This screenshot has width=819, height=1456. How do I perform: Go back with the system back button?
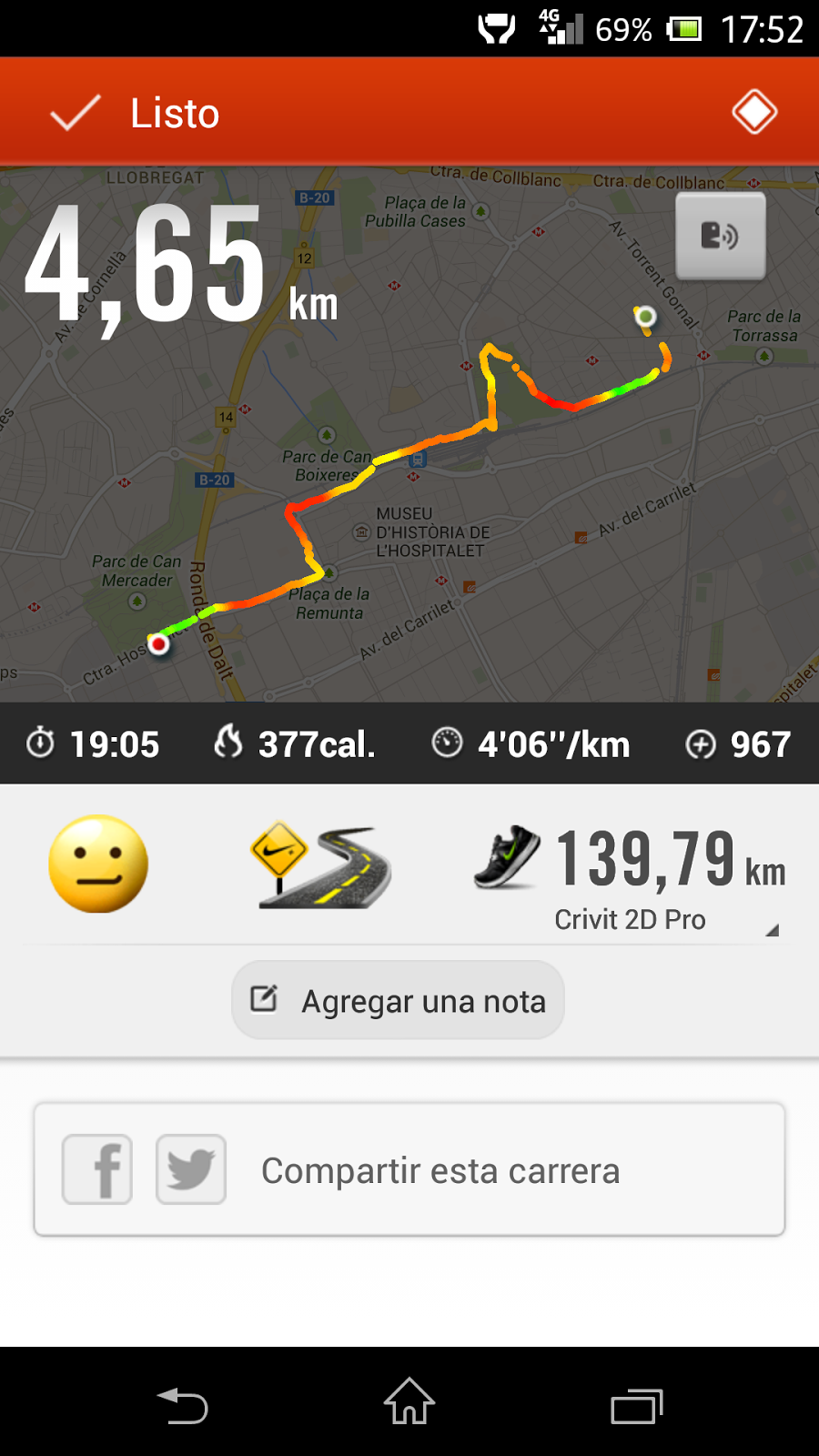(183, 1405)
